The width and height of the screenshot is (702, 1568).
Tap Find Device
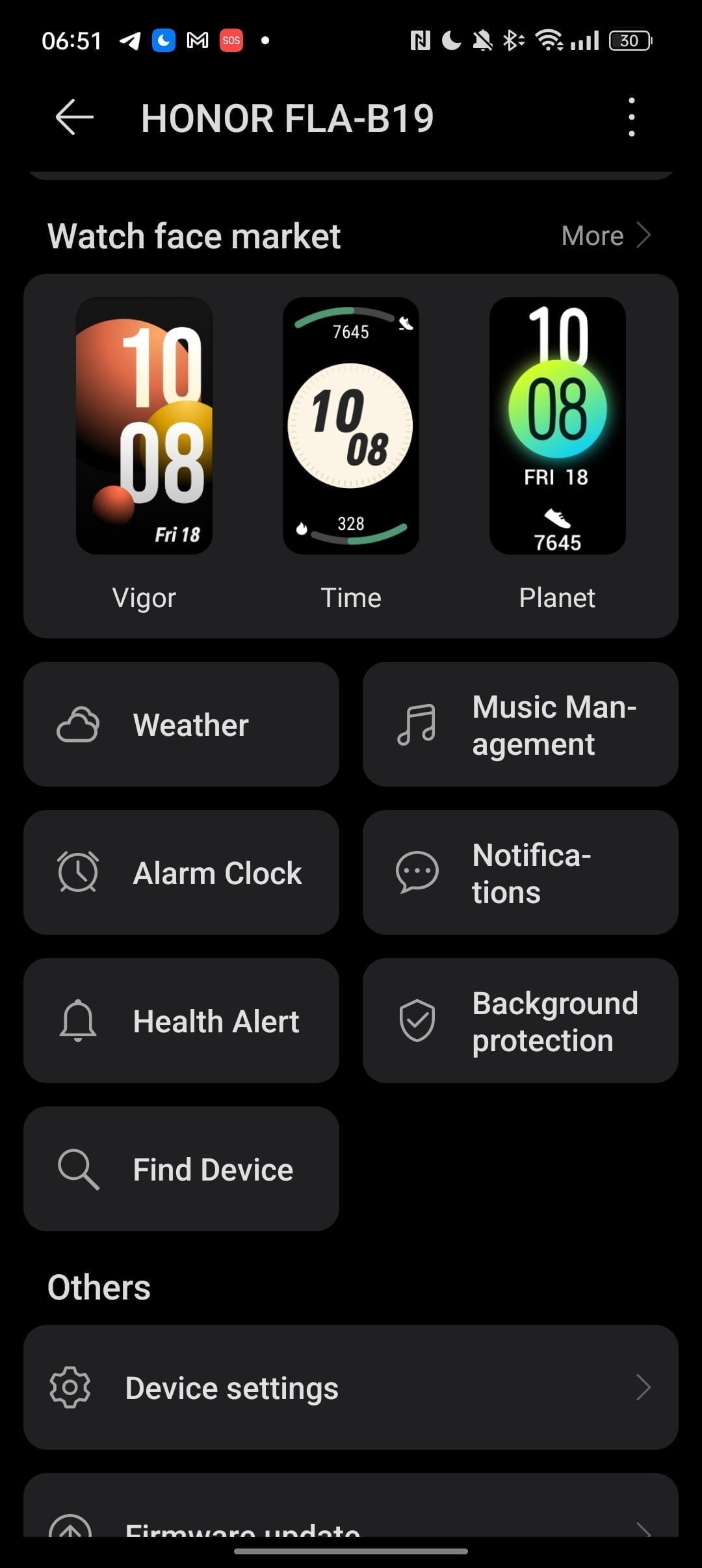(x=181, y=1169)
